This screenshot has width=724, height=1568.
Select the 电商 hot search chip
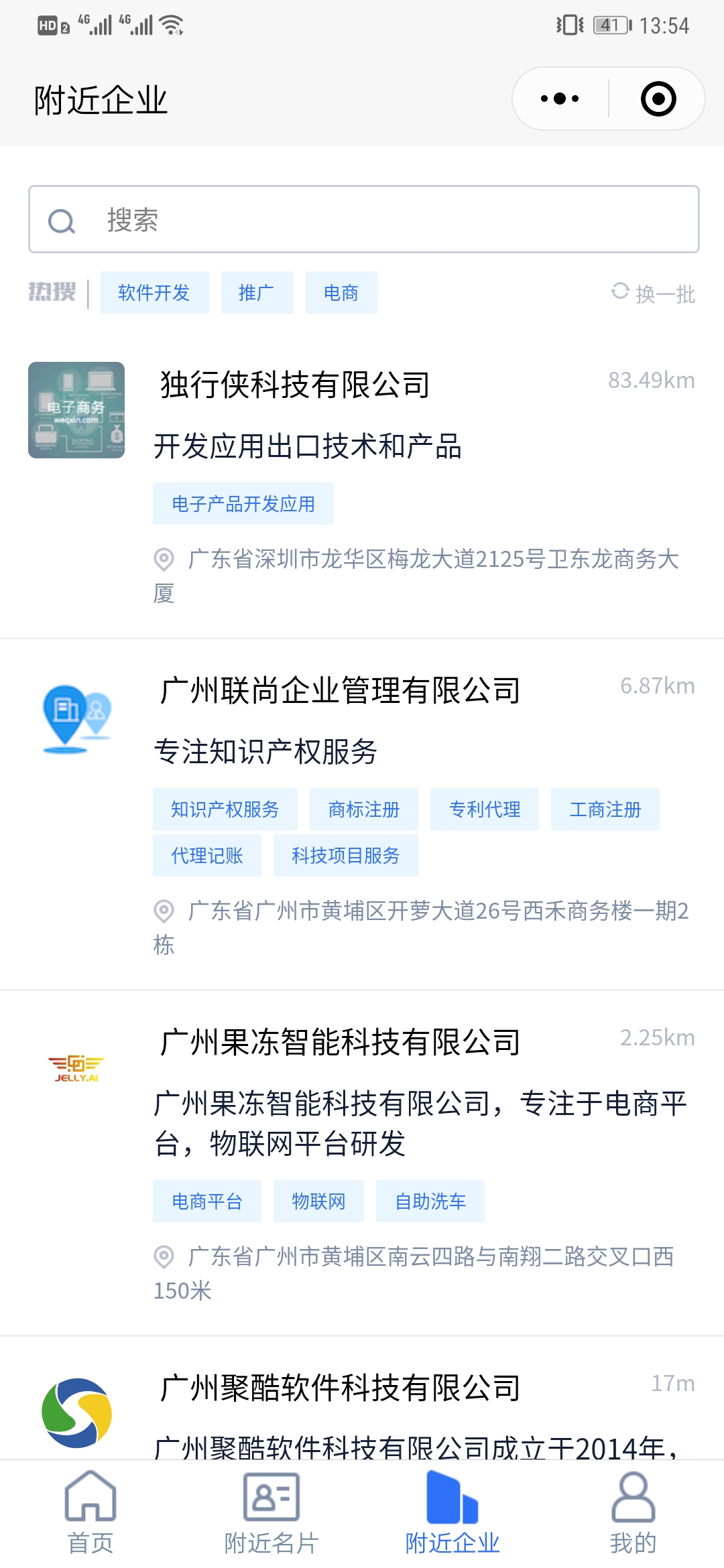pos(341,292)
